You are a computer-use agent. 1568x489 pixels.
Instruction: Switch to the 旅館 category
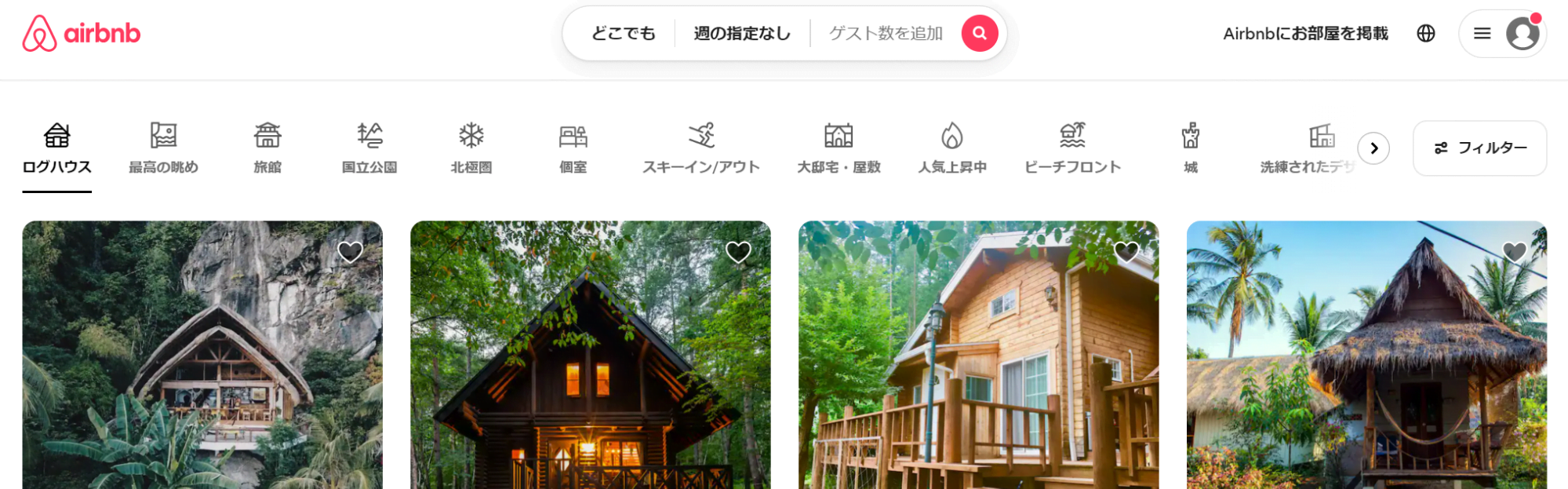267,148
